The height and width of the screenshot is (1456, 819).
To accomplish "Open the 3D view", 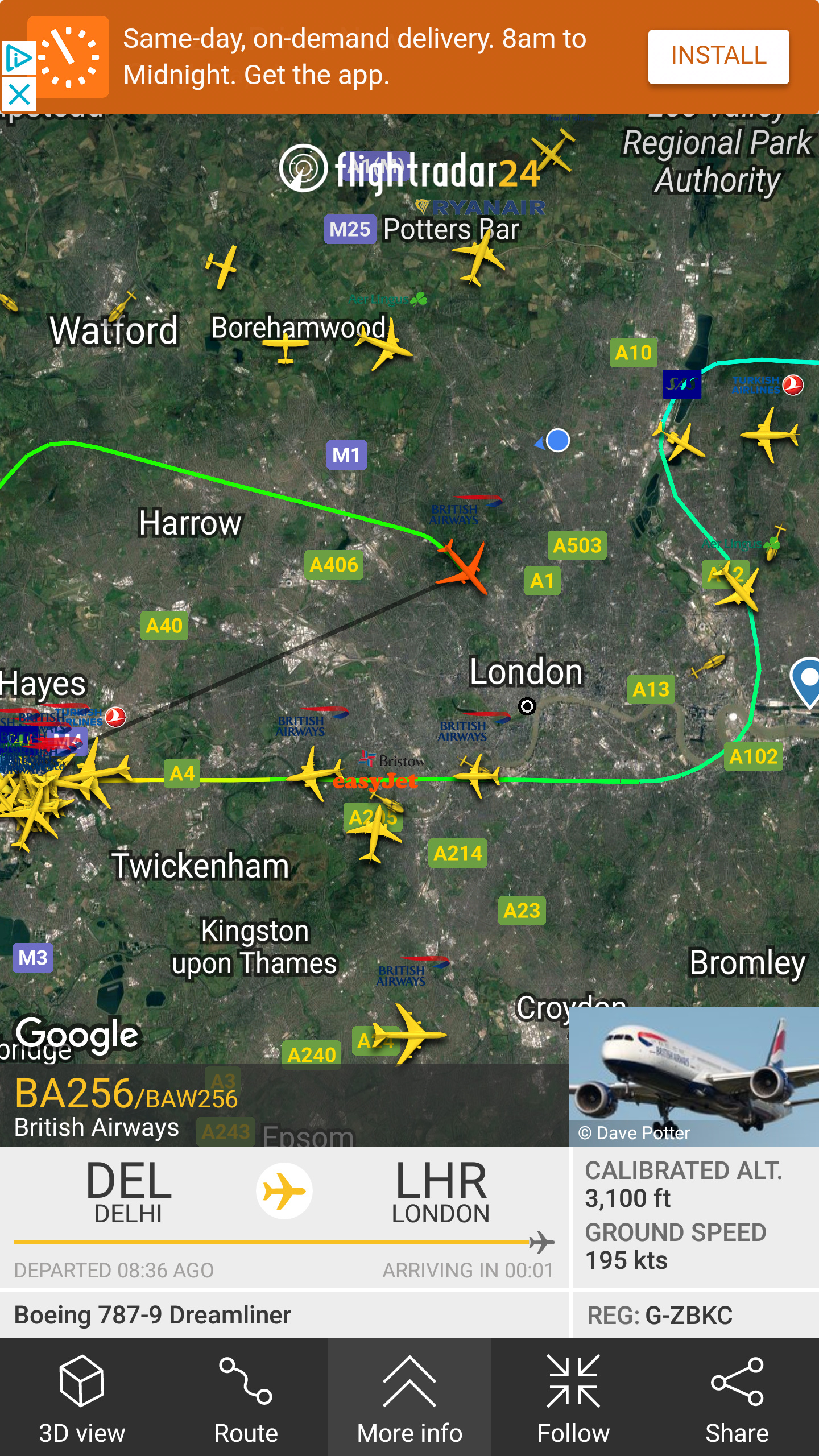I will [82, 1397].
